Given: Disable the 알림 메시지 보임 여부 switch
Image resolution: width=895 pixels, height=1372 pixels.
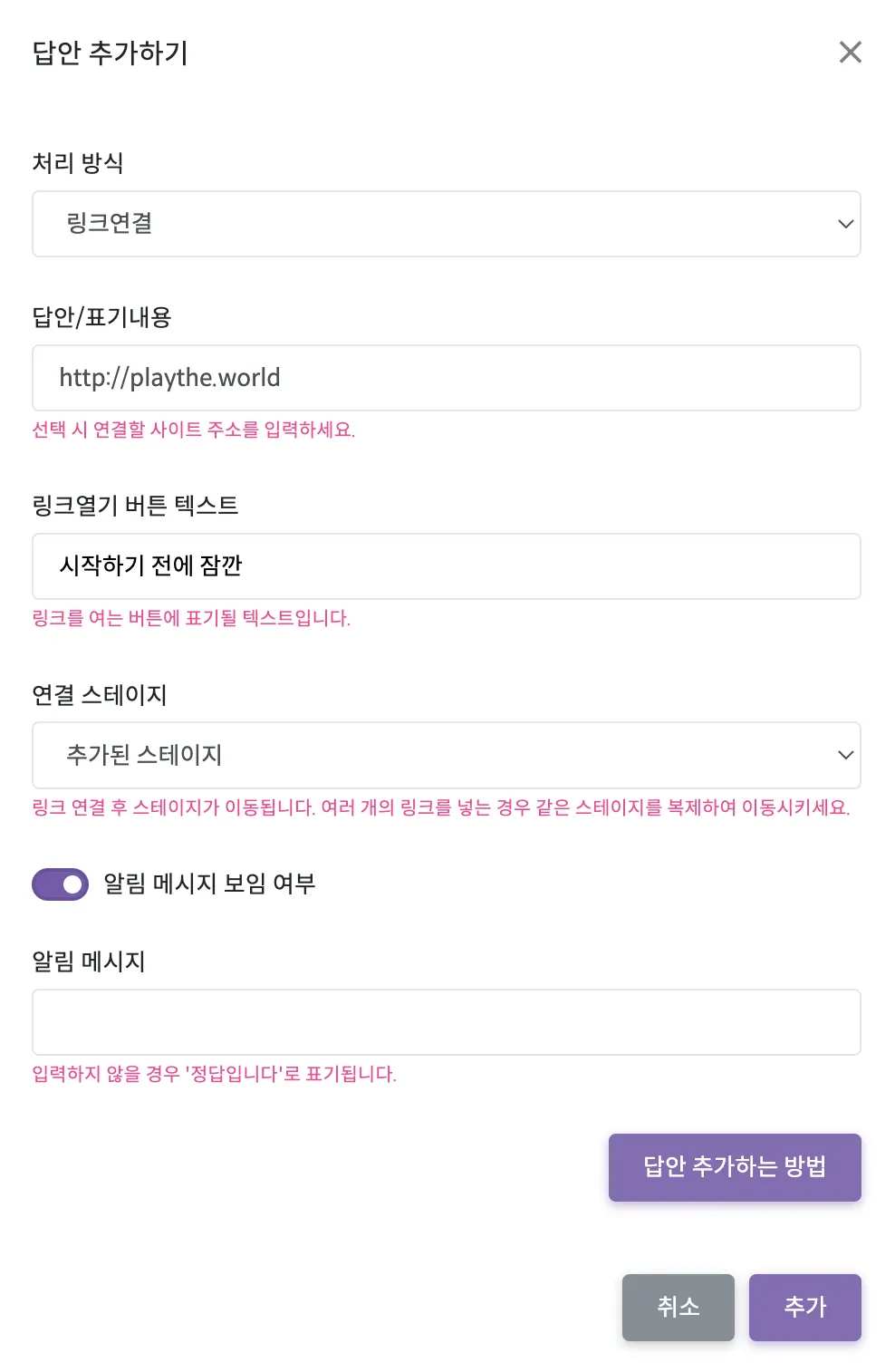Looking at the screenshot, I should 61,884.
